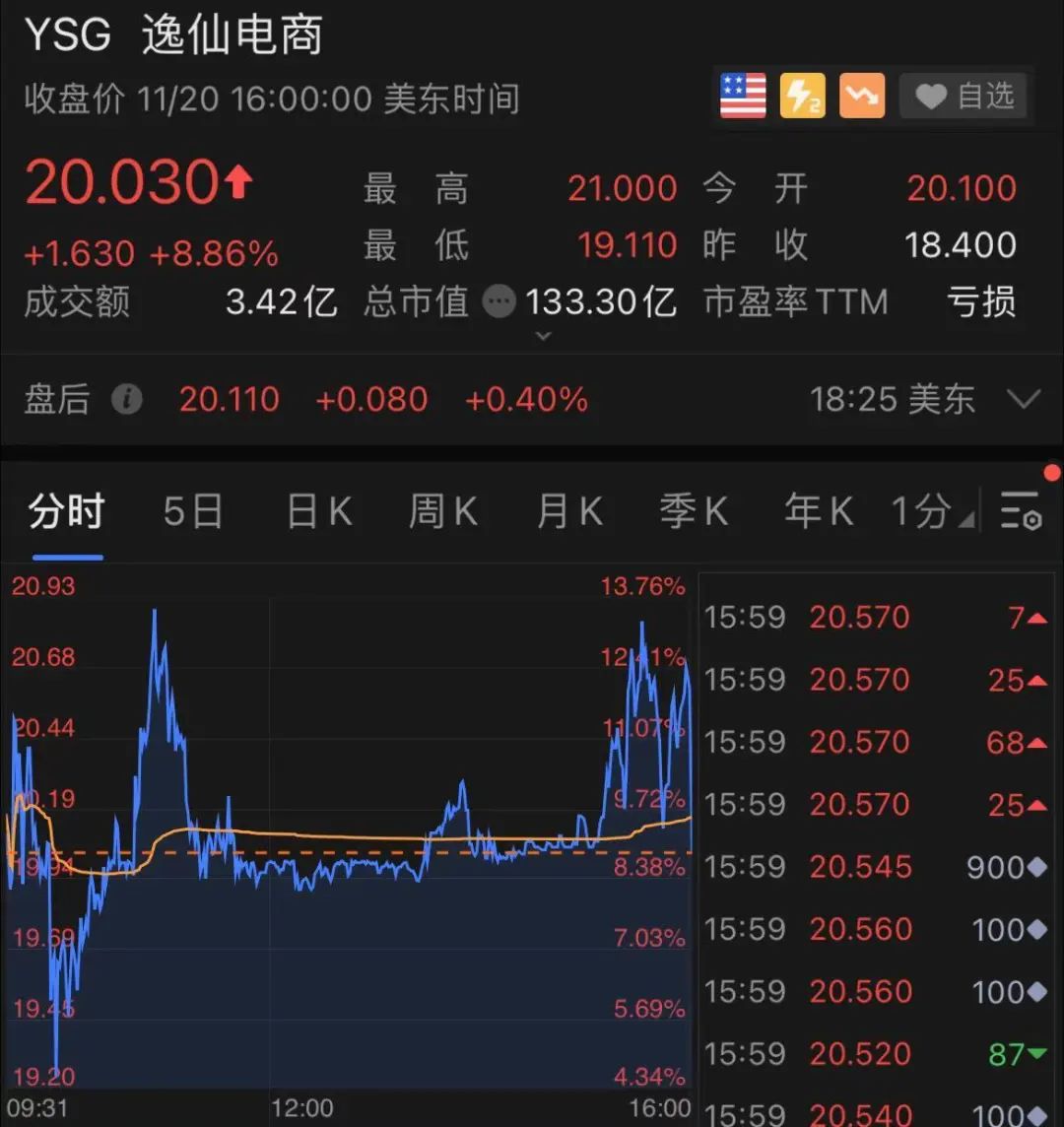
Task: Open 总市值 more options bubble
Action: pos(499,301)
